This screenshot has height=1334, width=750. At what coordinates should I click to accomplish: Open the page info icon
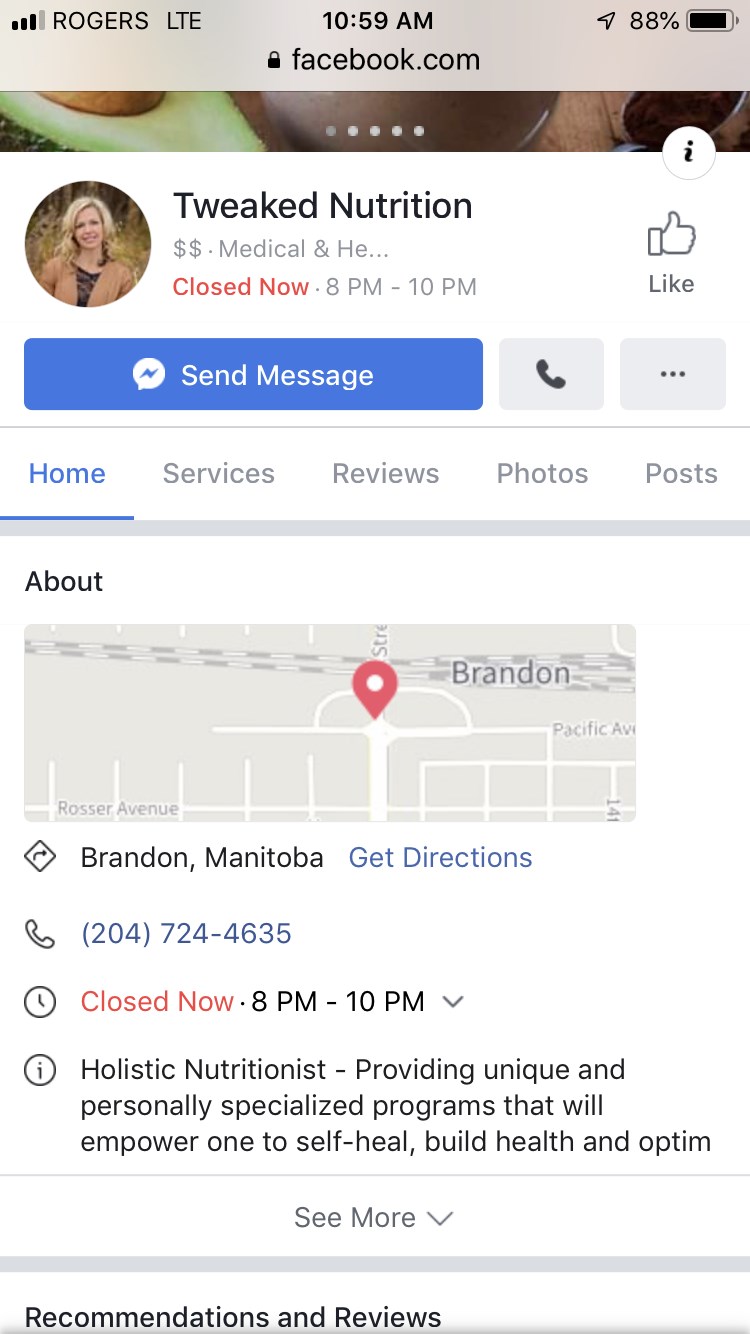point(688,153)
